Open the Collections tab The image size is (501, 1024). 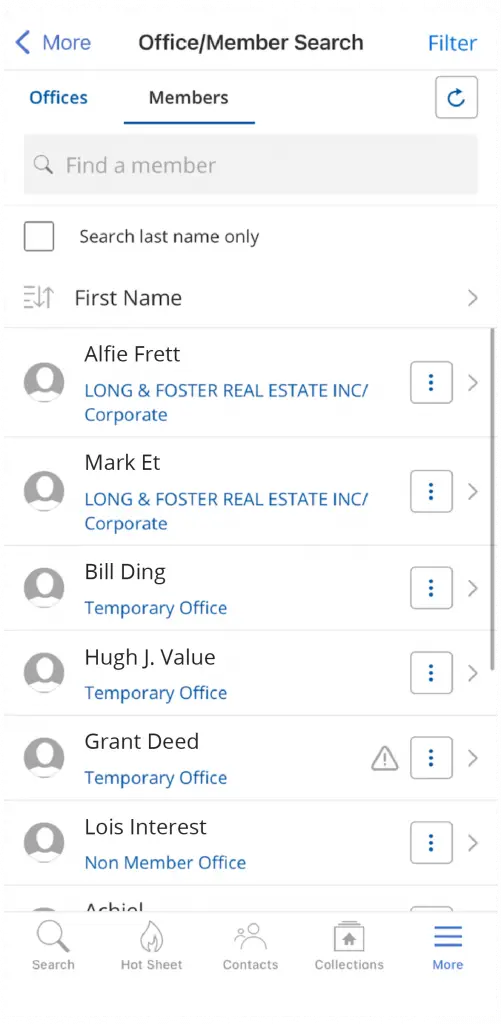tap(349, 946)
